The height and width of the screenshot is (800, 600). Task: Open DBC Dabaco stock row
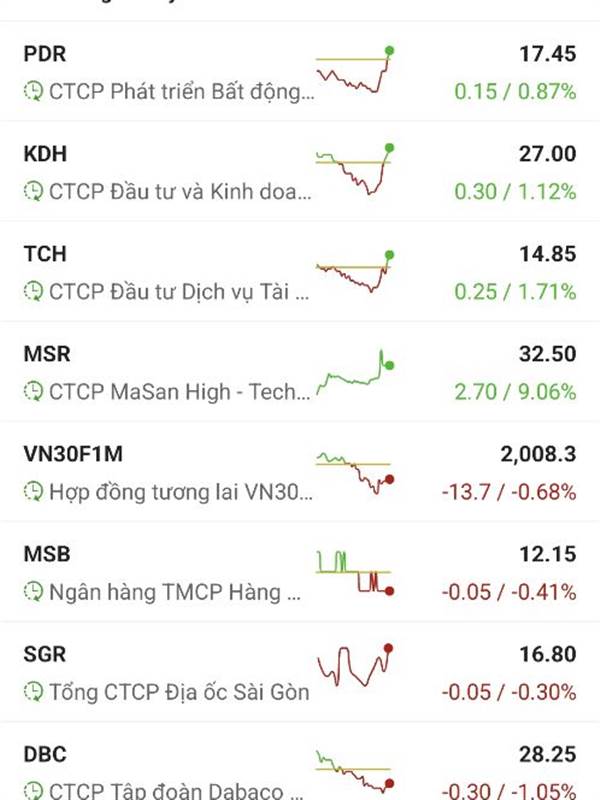point(300,768)
